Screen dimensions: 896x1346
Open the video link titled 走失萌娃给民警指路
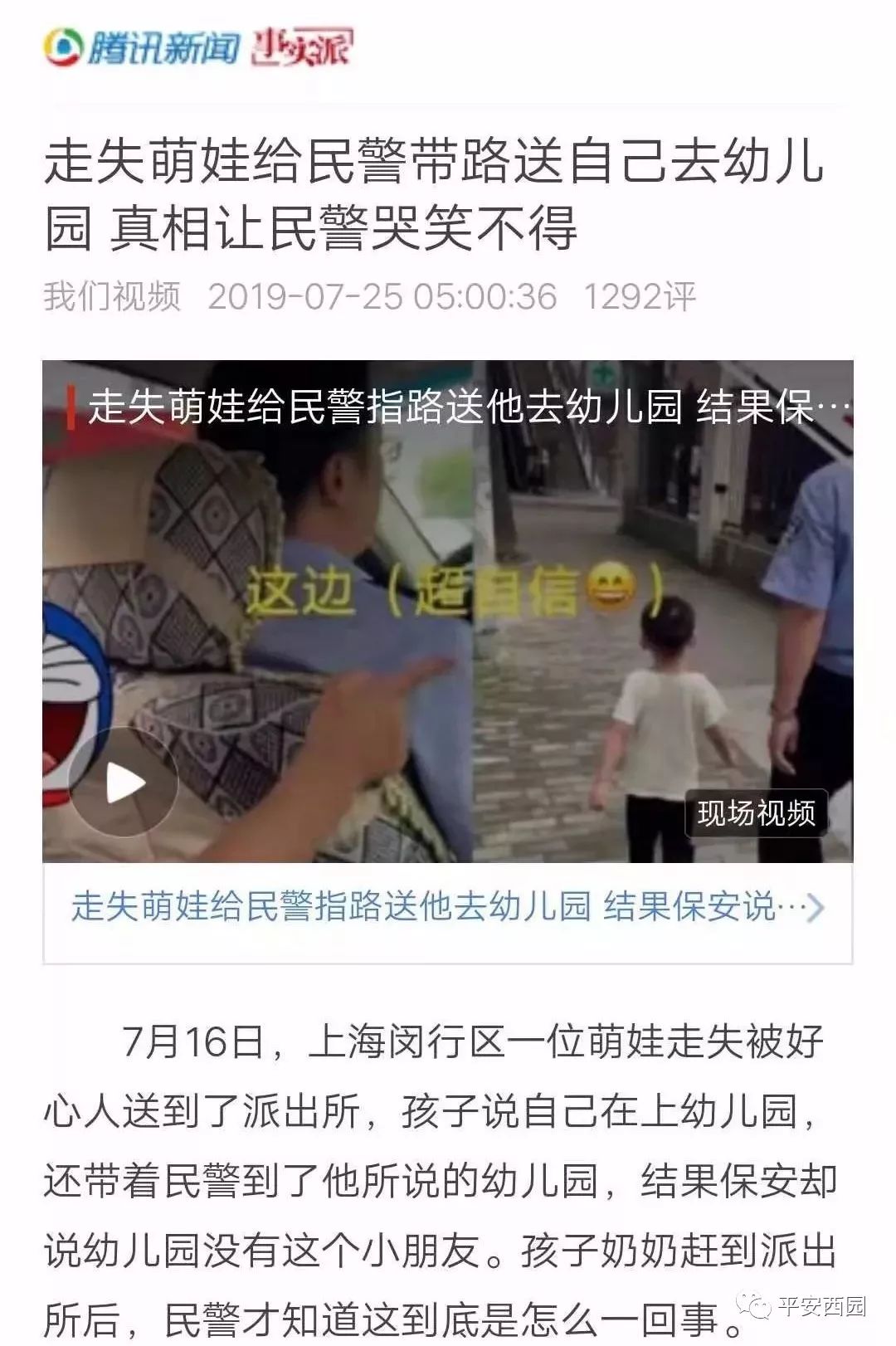pyautogui.click(x=446, y=906)
